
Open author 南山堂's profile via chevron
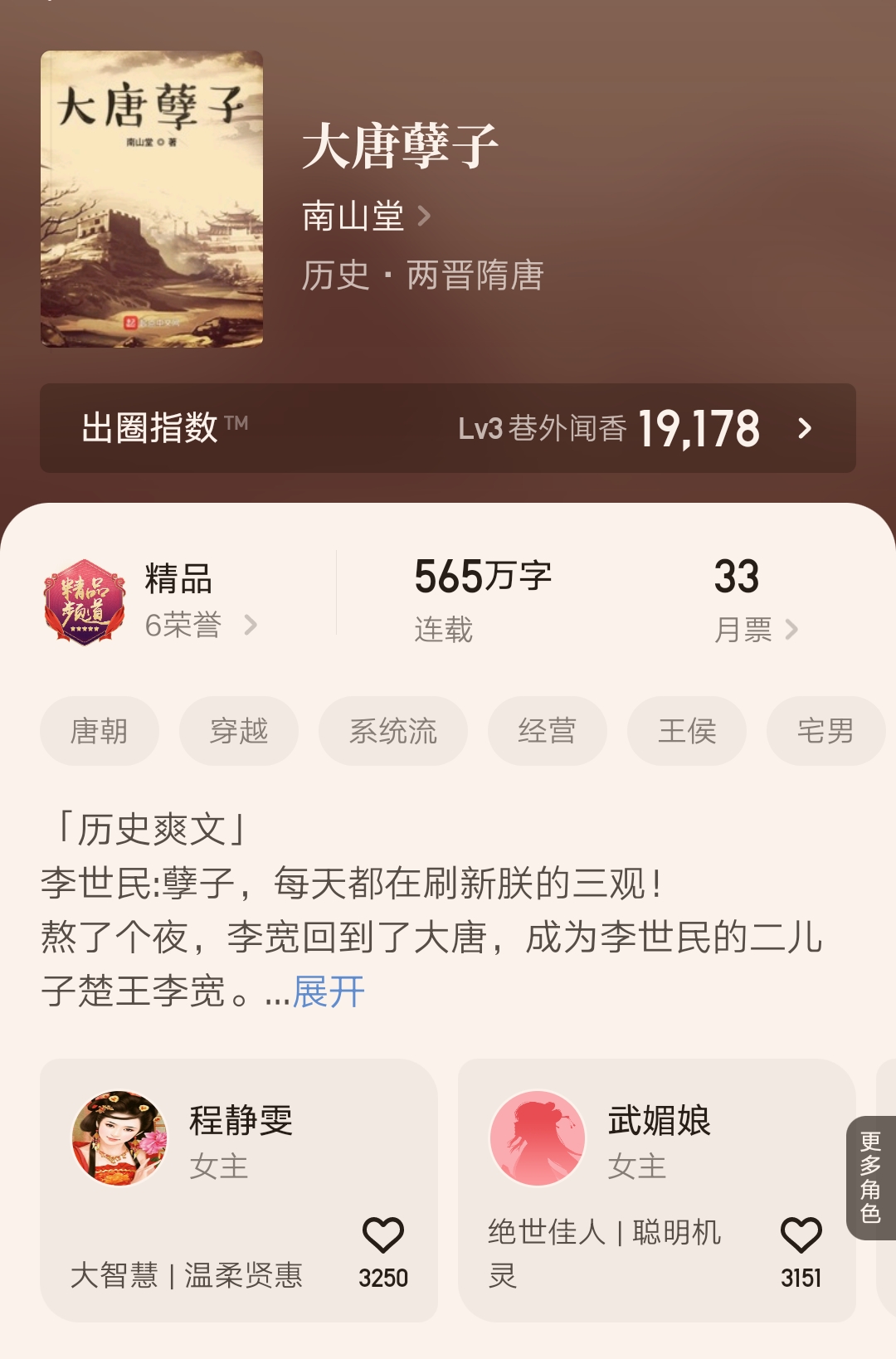(426, 216)
